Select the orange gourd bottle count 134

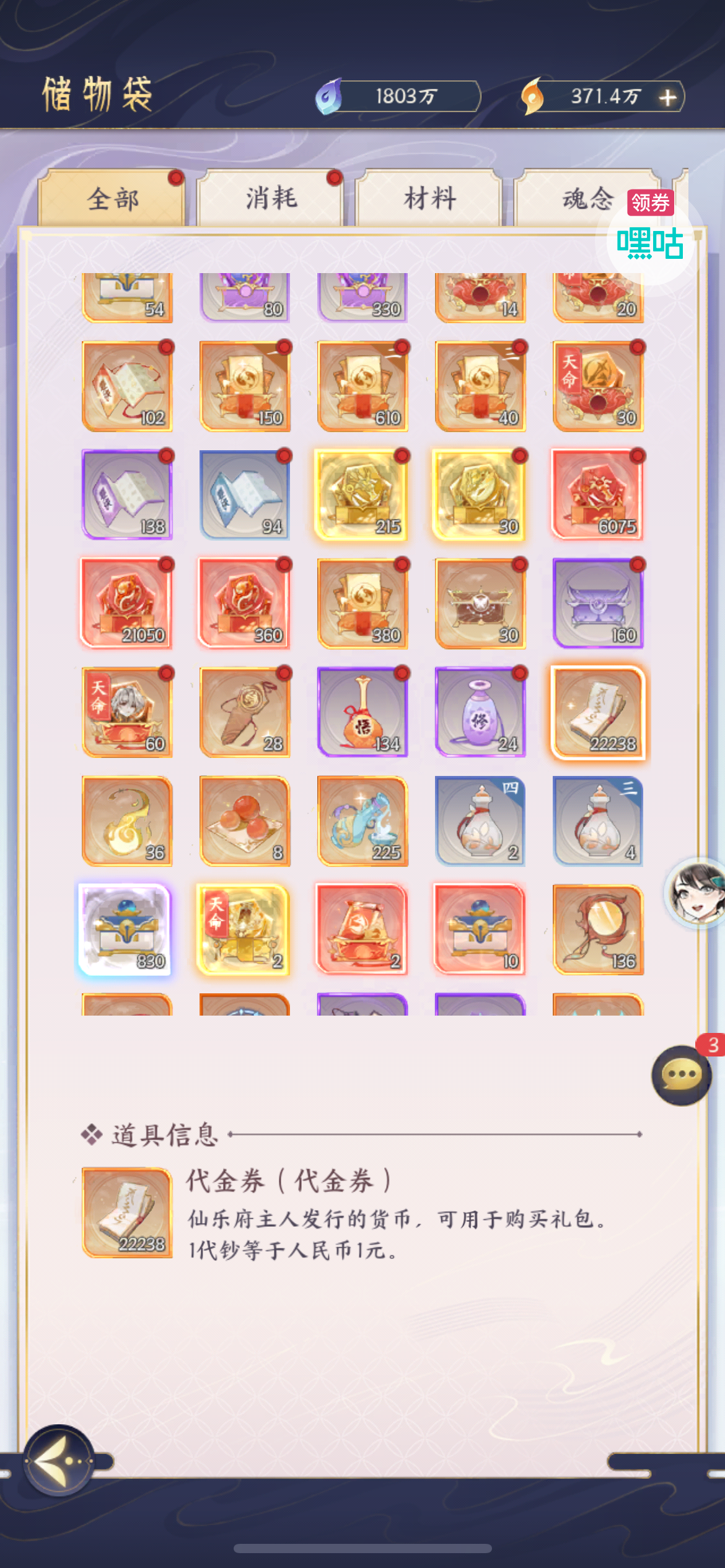click(x=362, y=712)
